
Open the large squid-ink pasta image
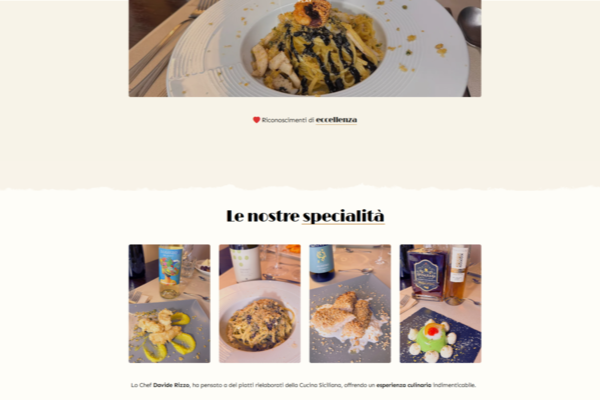(305, 48)
